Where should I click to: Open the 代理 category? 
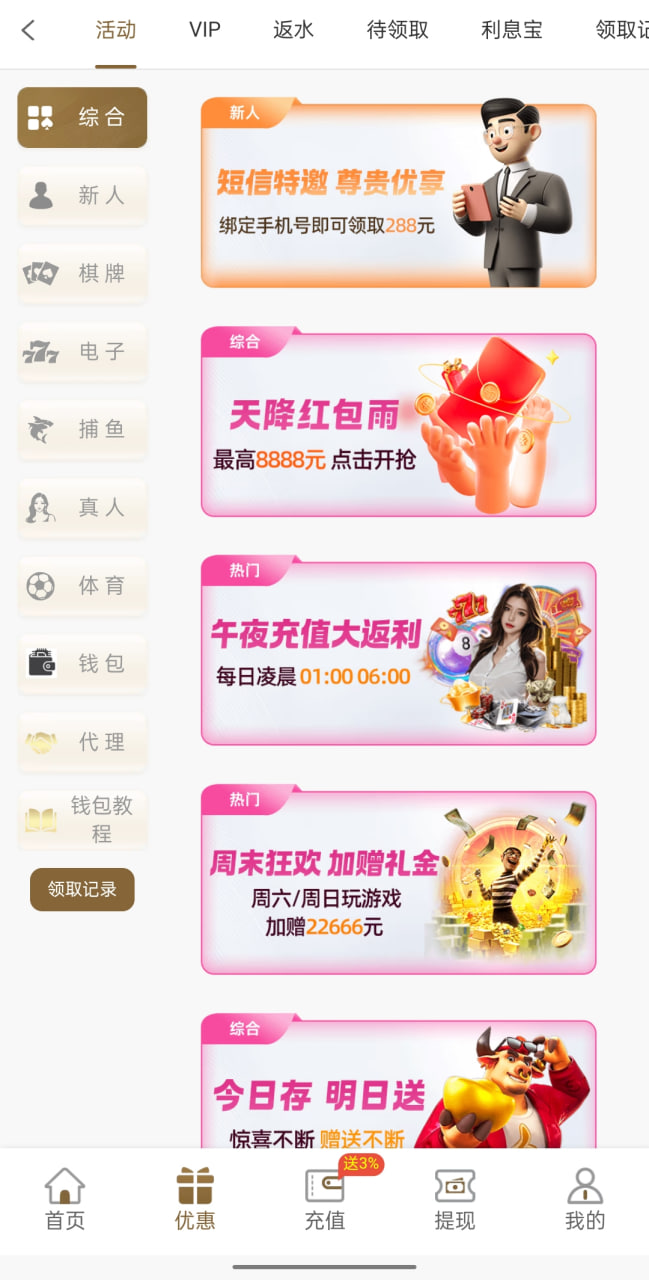[x=82, y=742]
